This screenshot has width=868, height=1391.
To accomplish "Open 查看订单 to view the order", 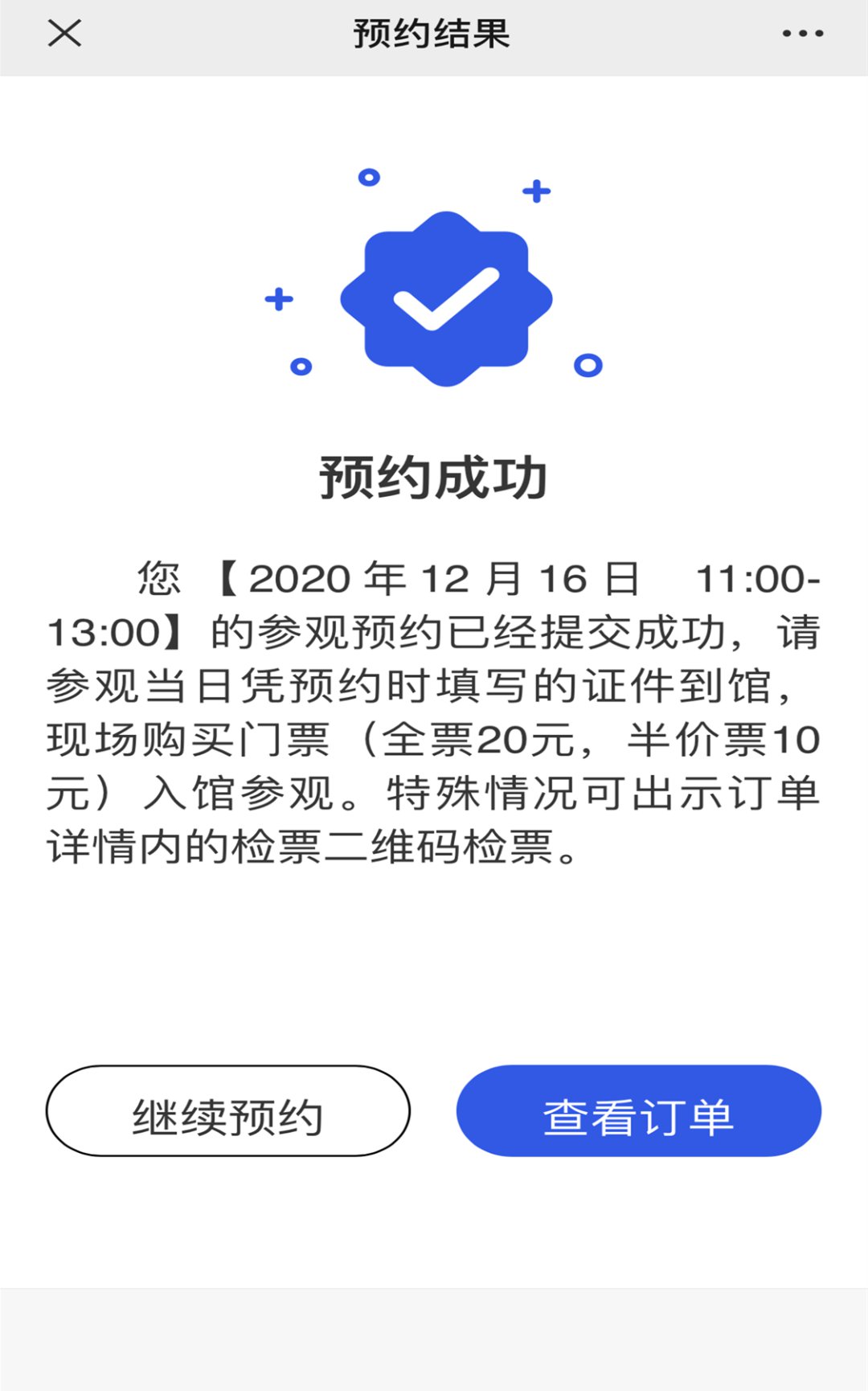I will 639,1110.
